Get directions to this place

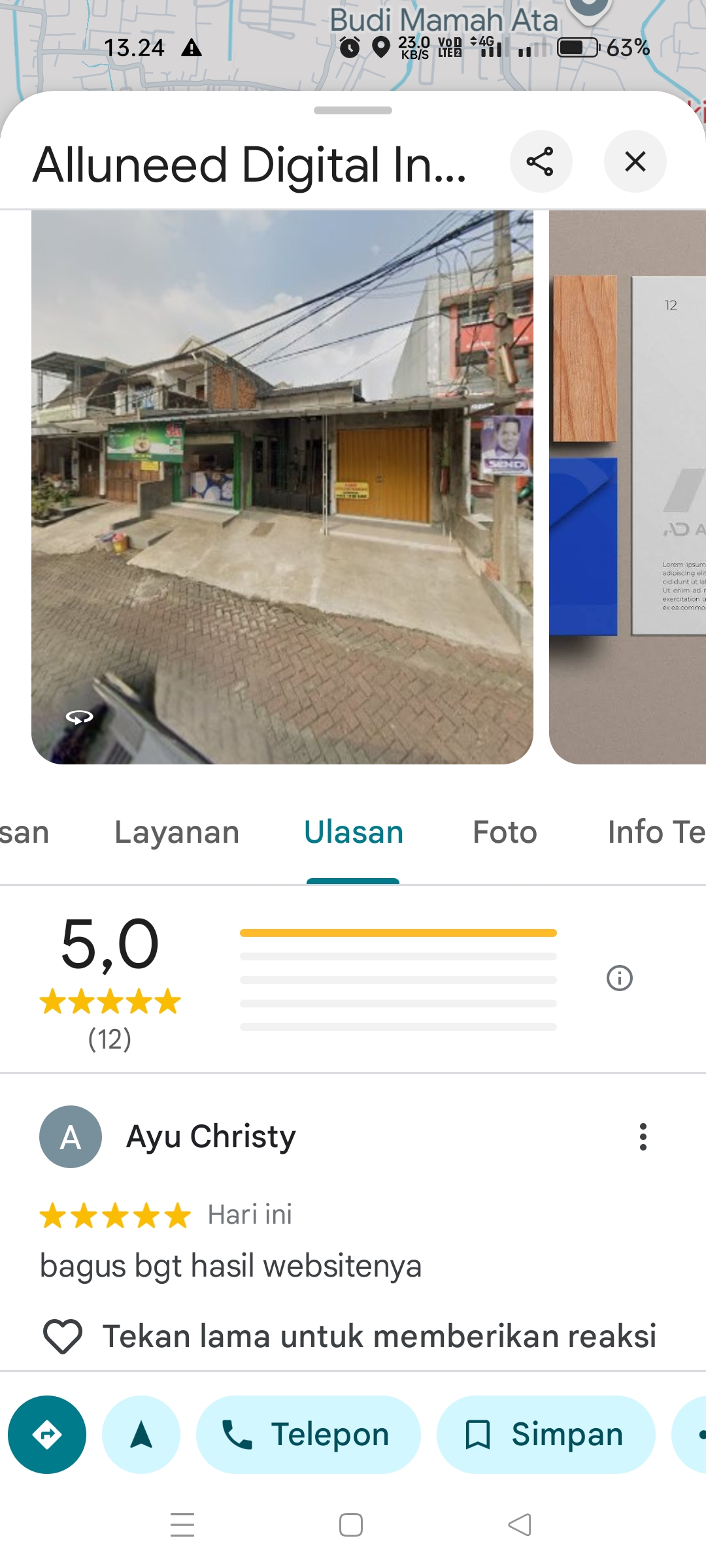tap(47, 1435)
